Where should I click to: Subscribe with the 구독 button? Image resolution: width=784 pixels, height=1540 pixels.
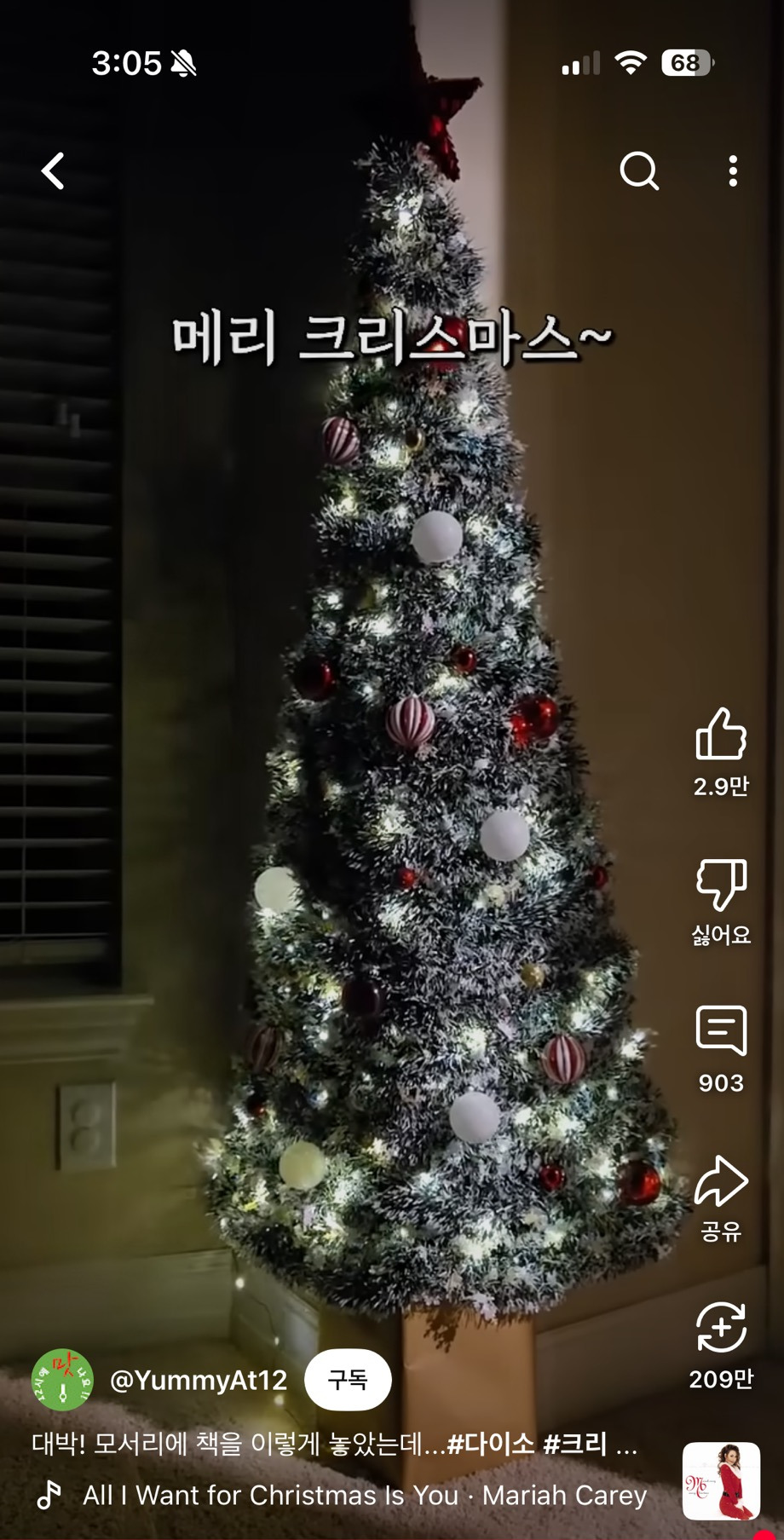348,1379
